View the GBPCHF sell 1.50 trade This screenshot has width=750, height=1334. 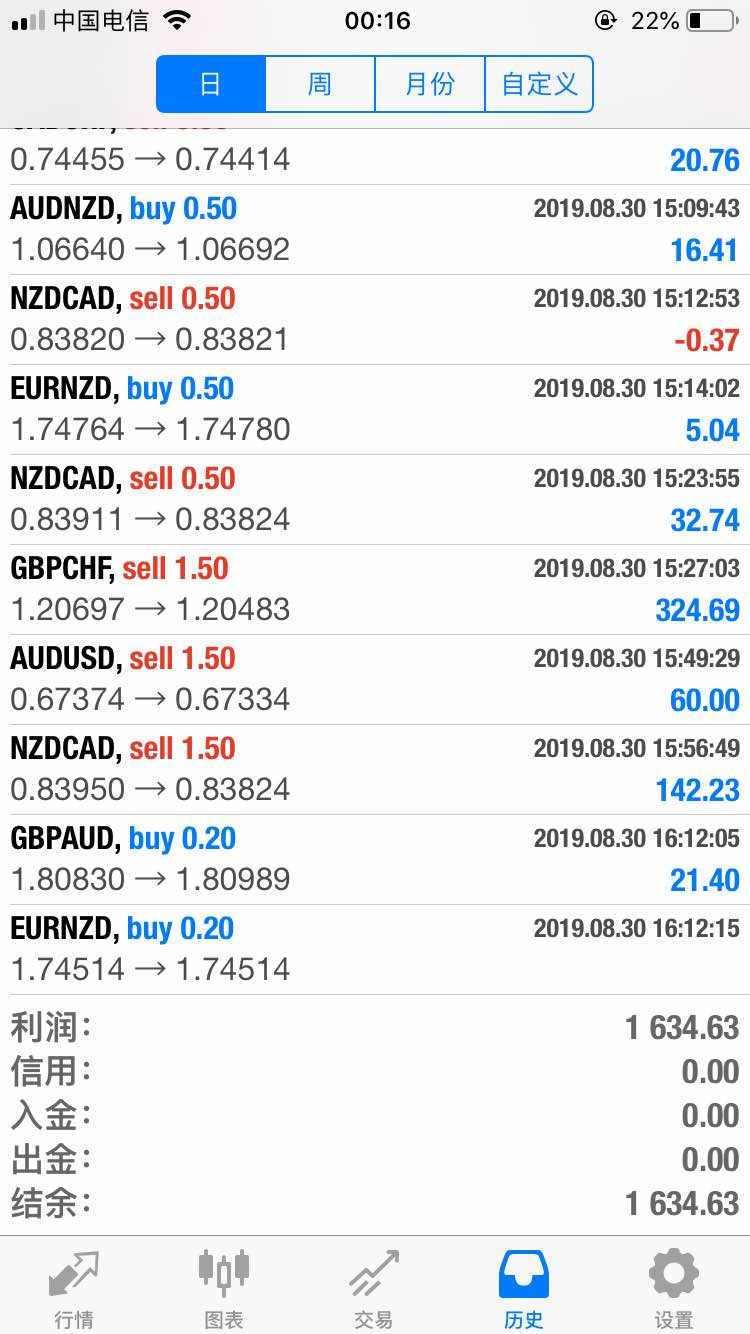pyautogui.click(x=375, y=589)
